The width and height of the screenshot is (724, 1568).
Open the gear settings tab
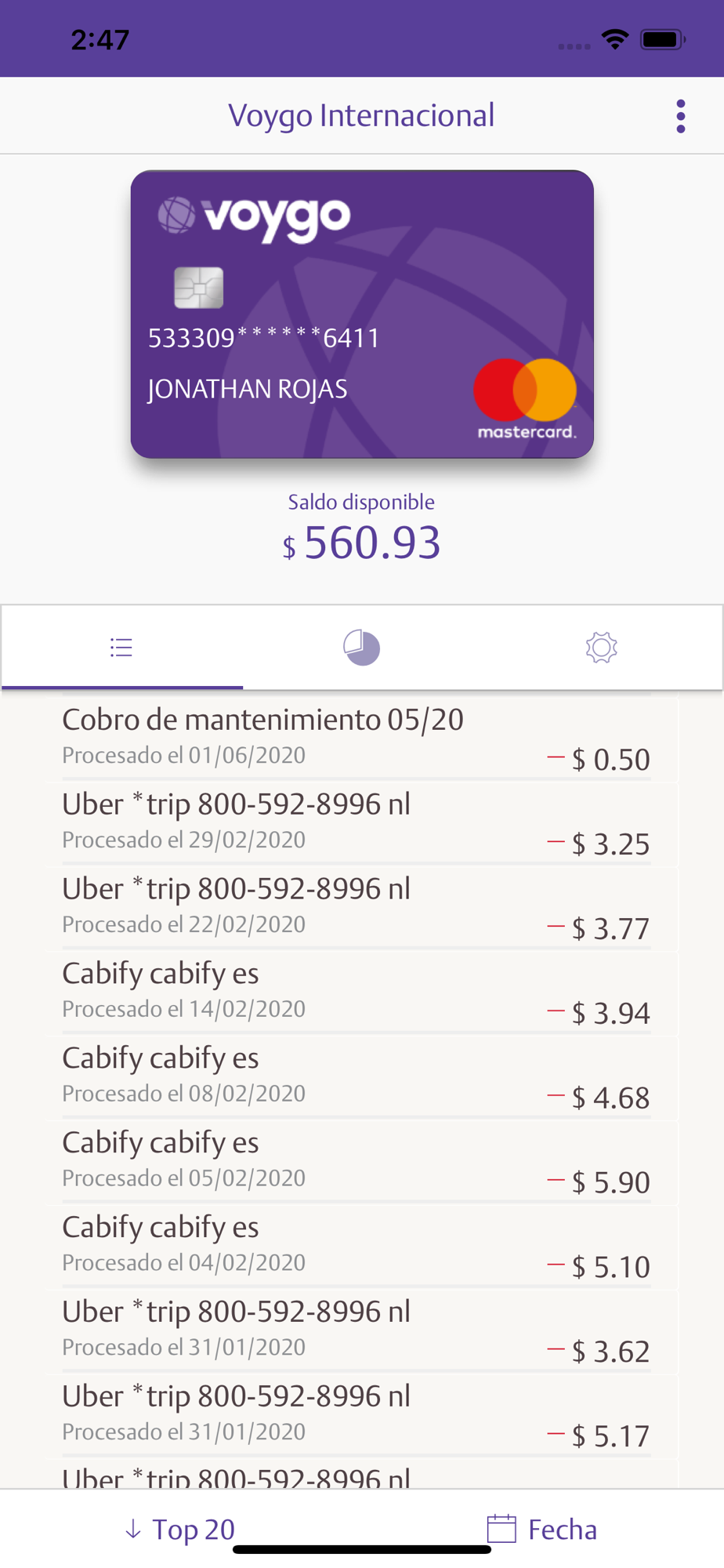601,648
